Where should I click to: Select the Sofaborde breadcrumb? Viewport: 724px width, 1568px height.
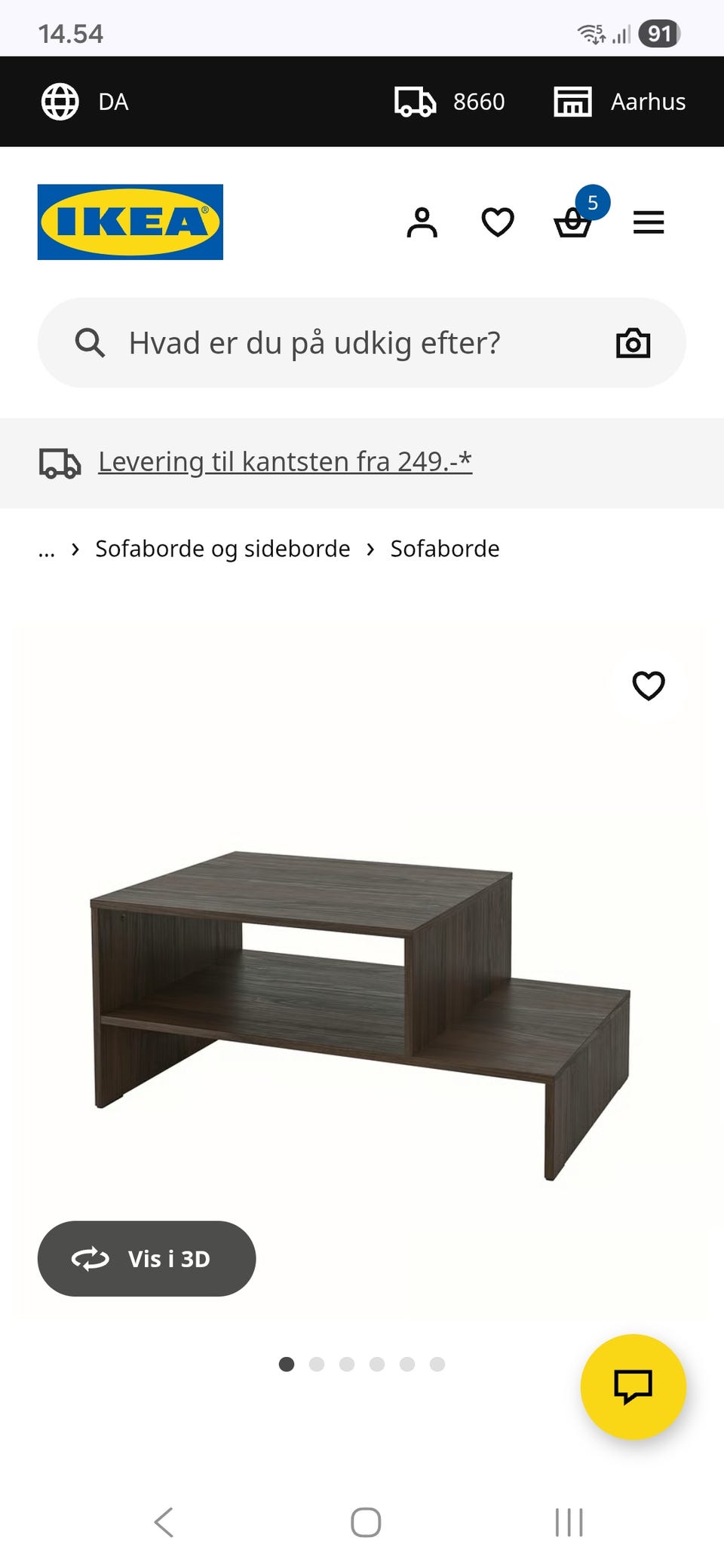pyautogui.click(x=444, y=549)
